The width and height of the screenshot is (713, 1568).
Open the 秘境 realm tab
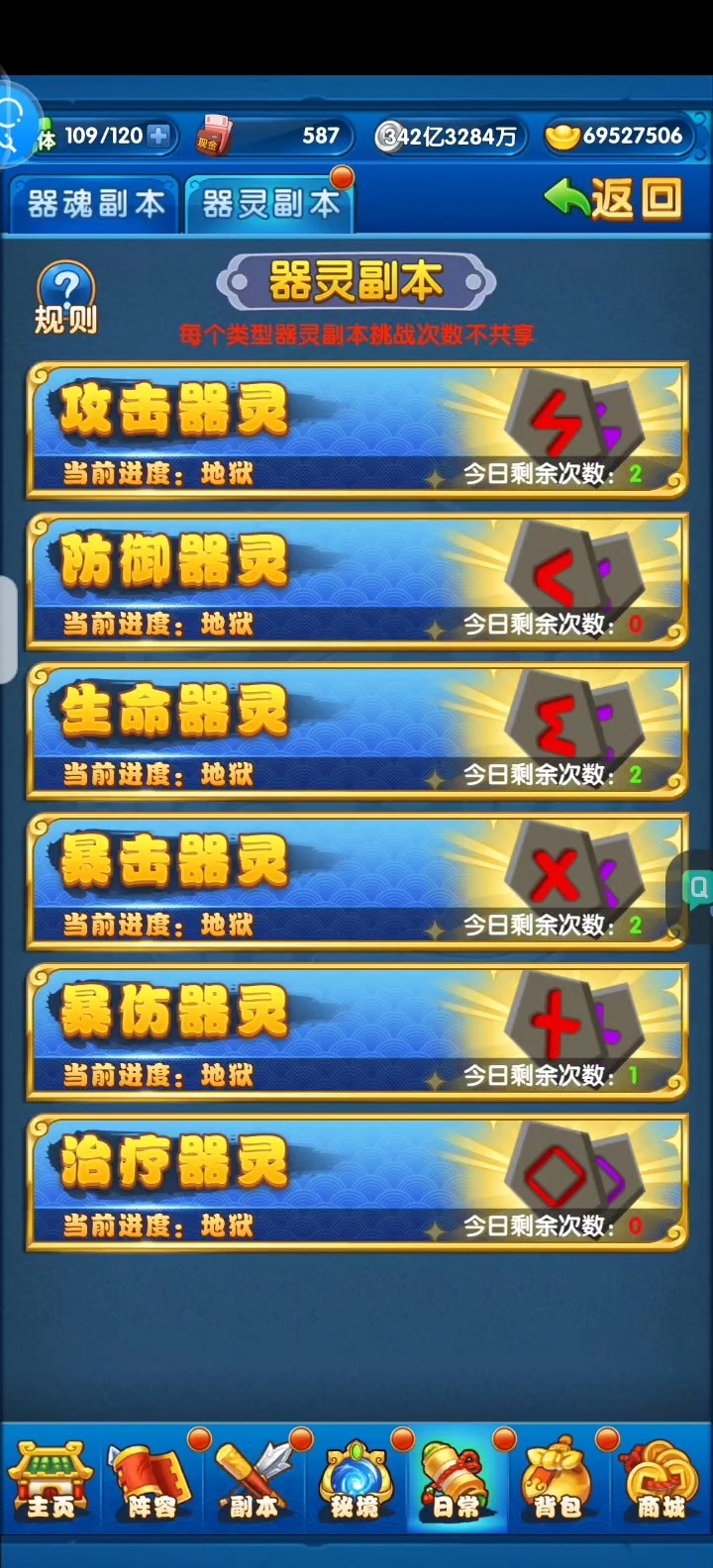(x=356, y=1482)
